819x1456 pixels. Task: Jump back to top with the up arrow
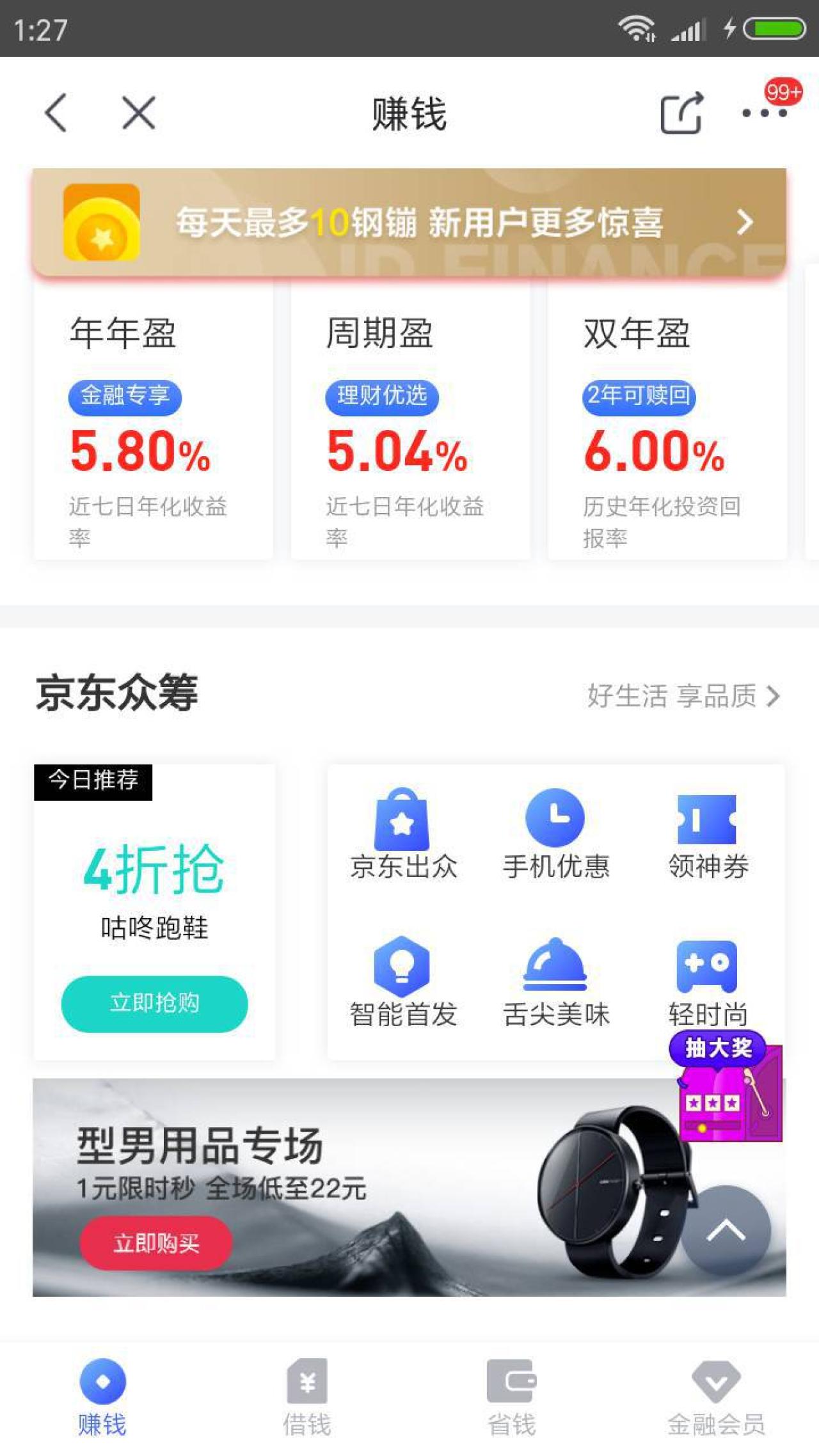(x=725, y=1230)
